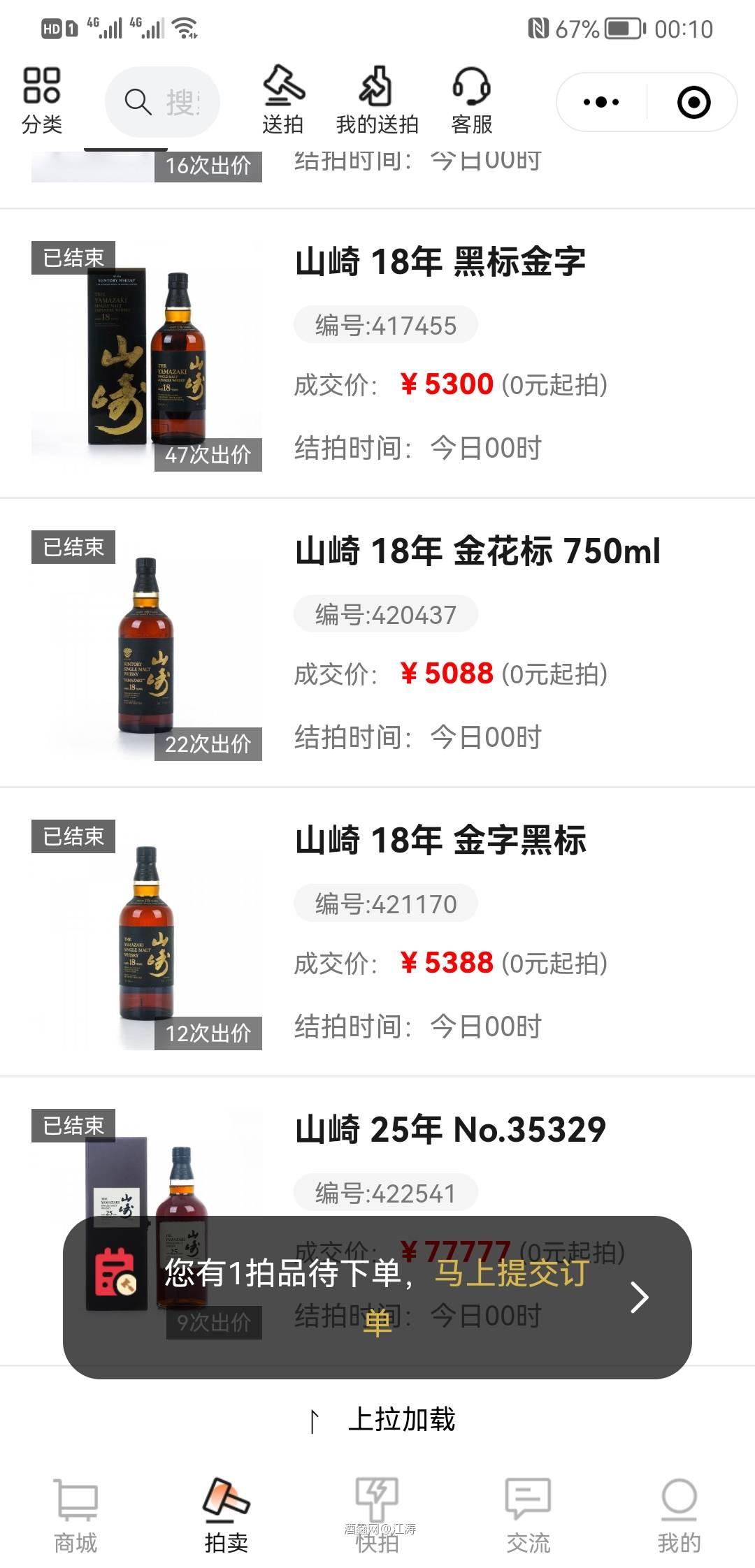Image resolution: width=755 pixels, height=1568 pixels.
Task: Tap the search bar to search
Action: point(162,101)
